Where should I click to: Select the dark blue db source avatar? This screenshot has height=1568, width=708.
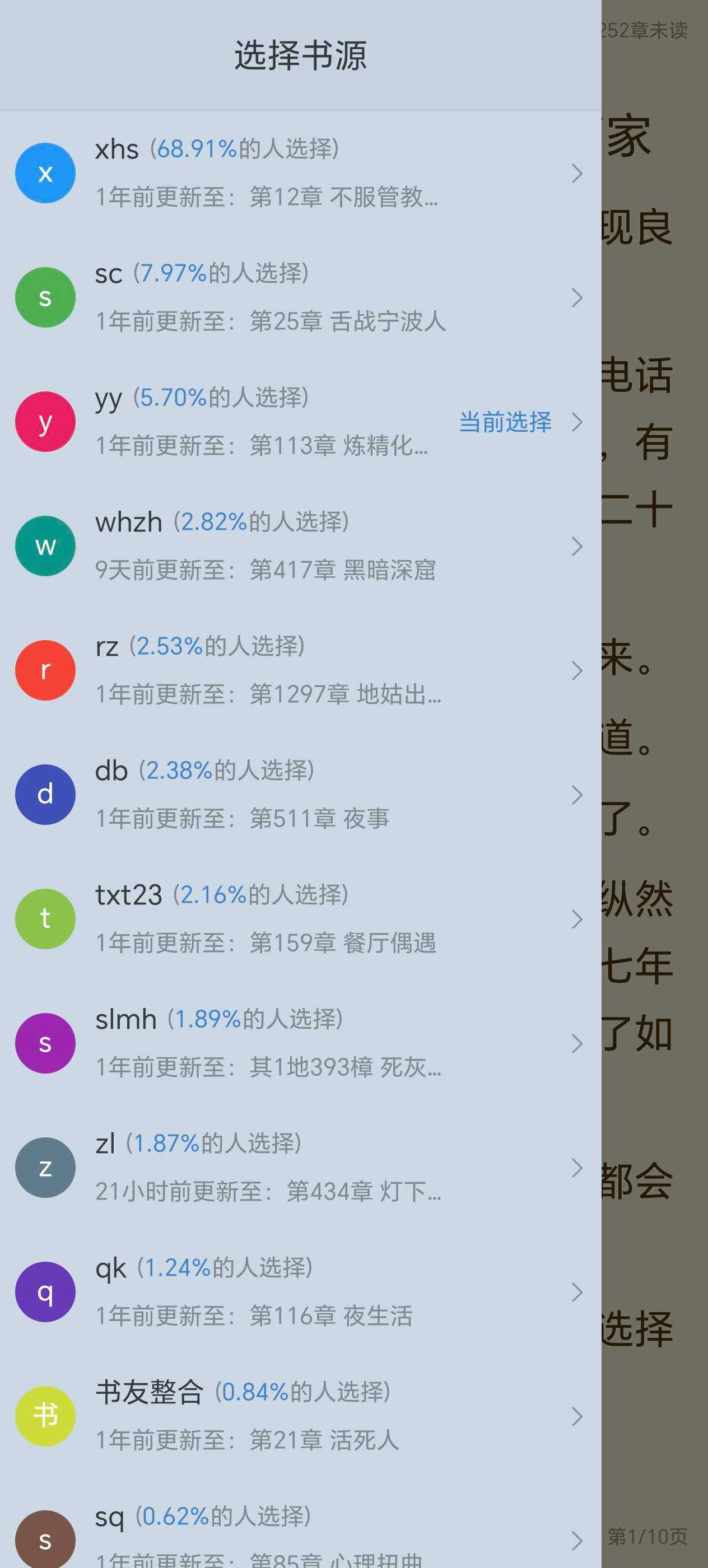pos(45,794)
